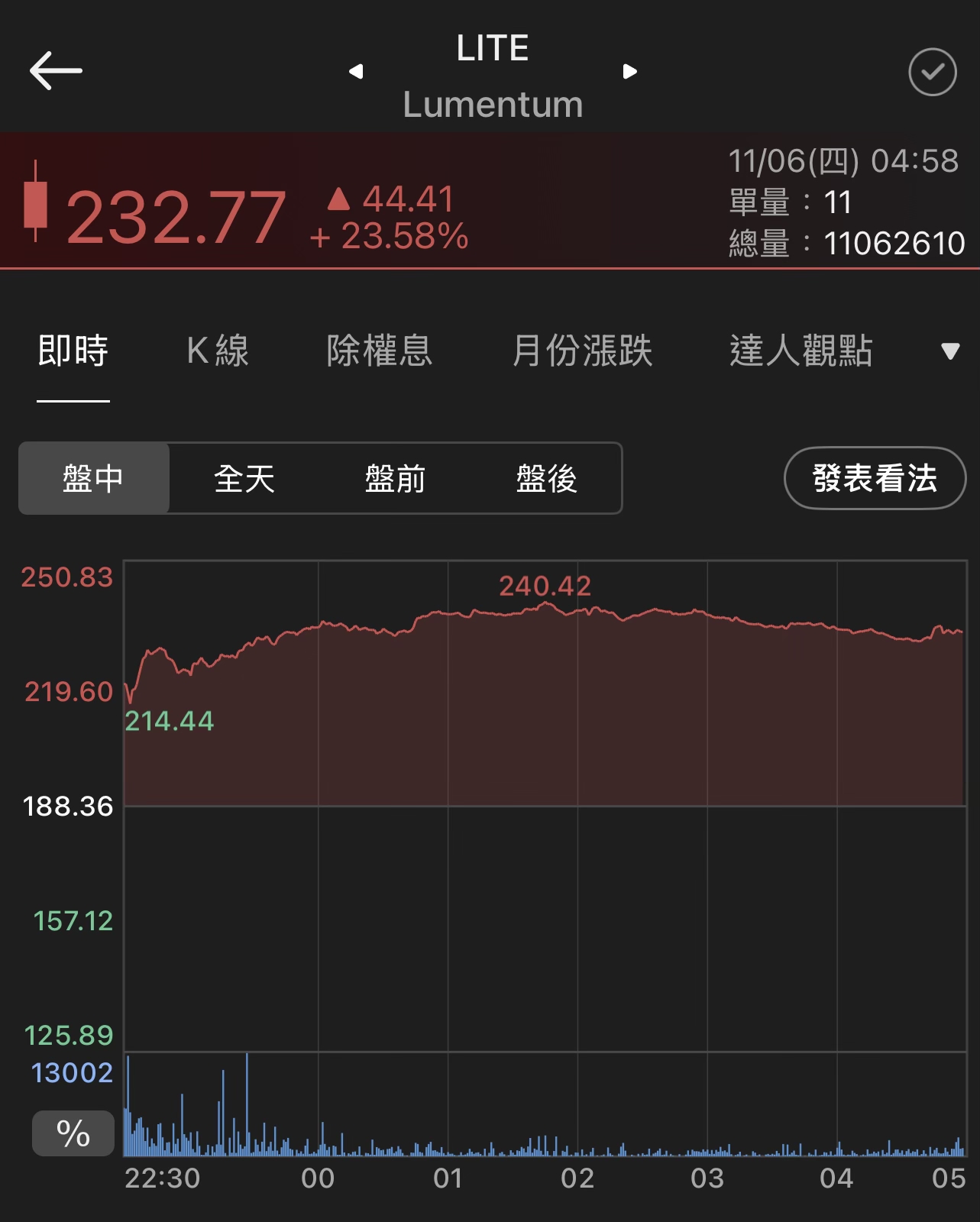This screenshot has width=980, height=1222.
Task: Open the ▼ dropdown beside 達人觀點
Action: click(949, 351)
